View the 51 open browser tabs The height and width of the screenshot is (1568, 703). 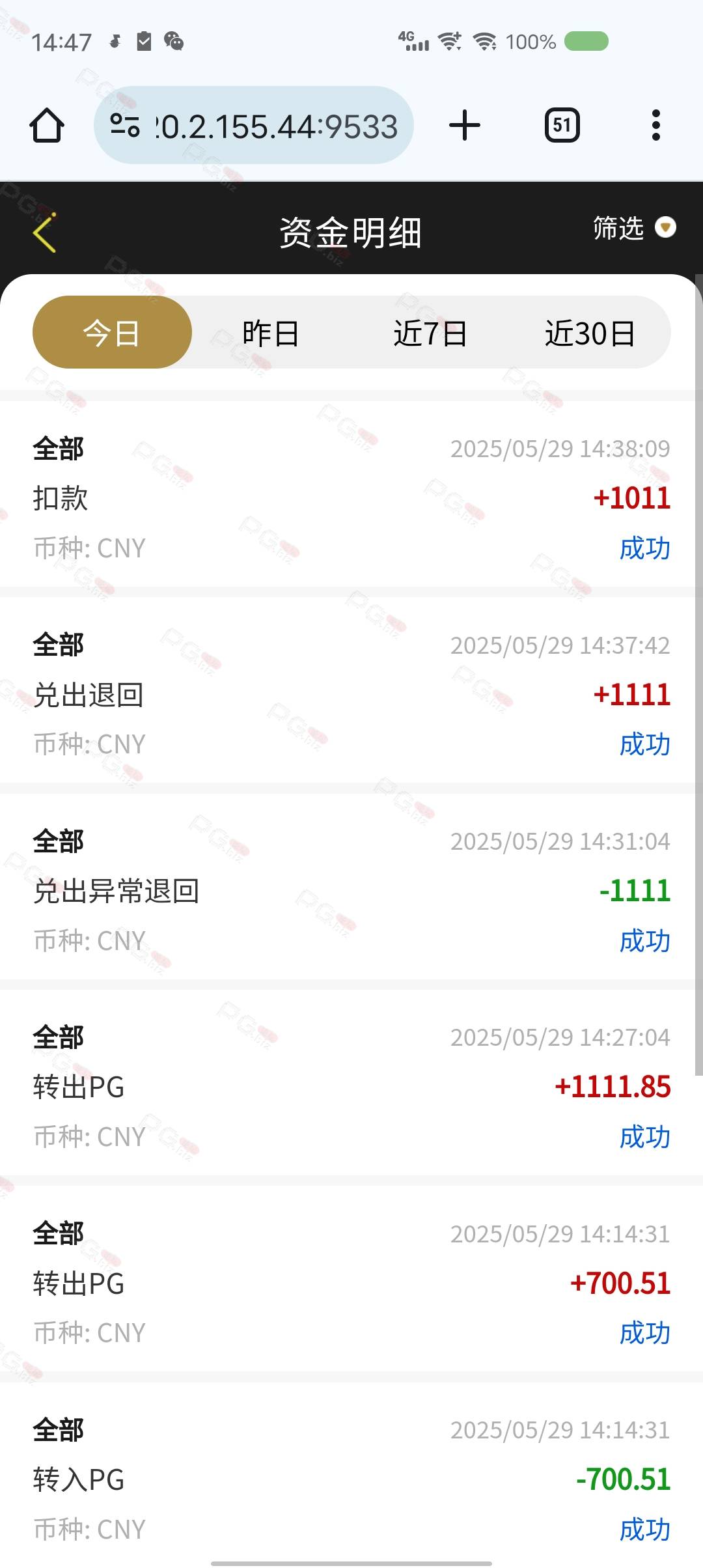click(562, 125)
